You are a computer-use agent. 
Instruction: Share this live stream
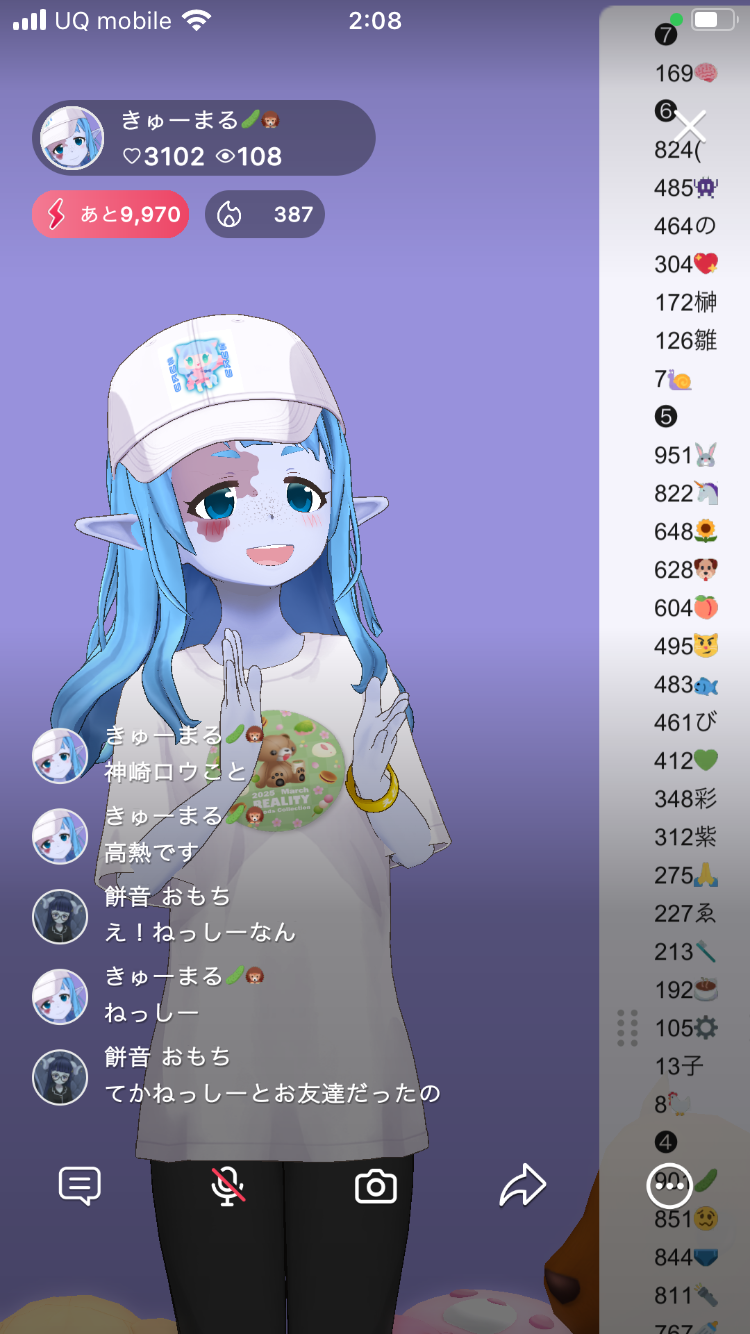[523, 1186]
